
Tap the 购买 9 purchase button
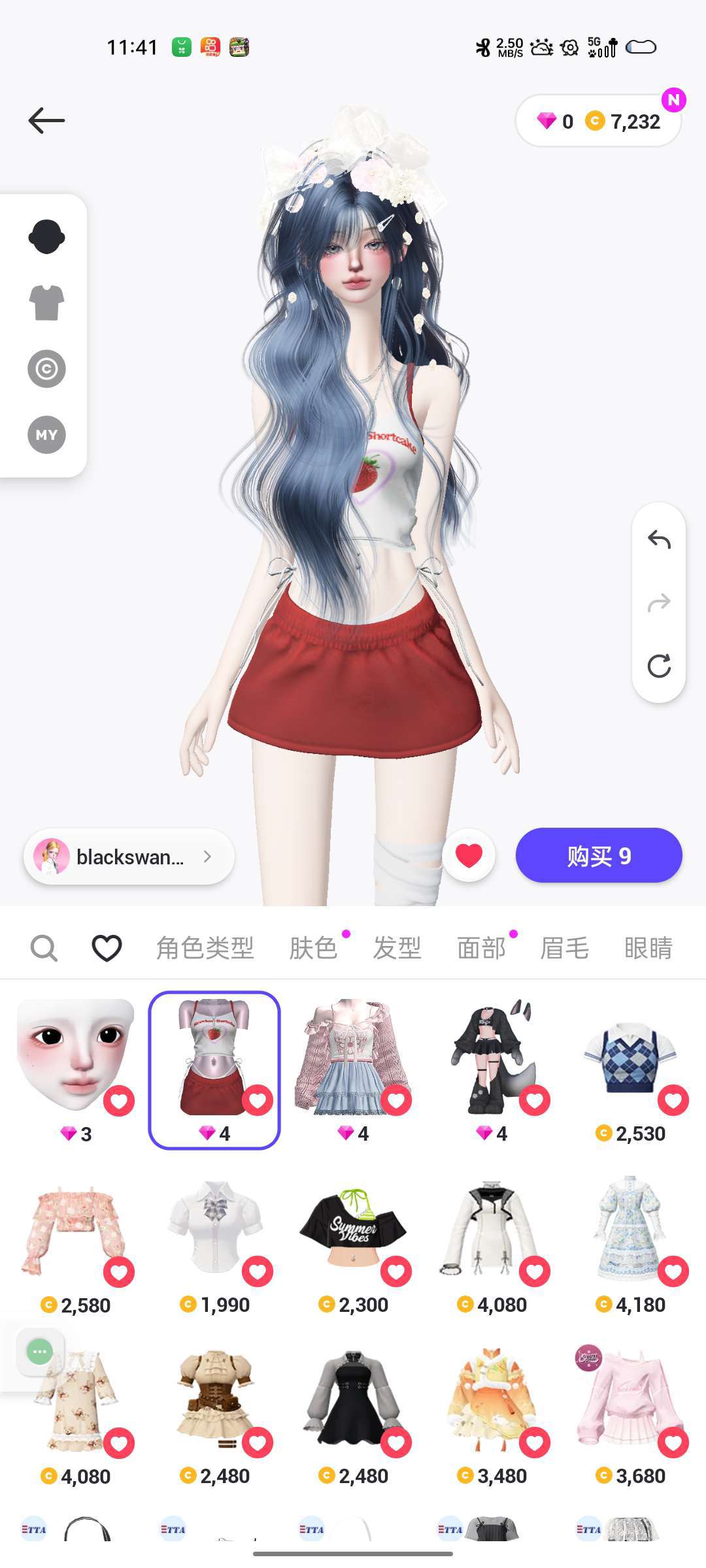599,855
